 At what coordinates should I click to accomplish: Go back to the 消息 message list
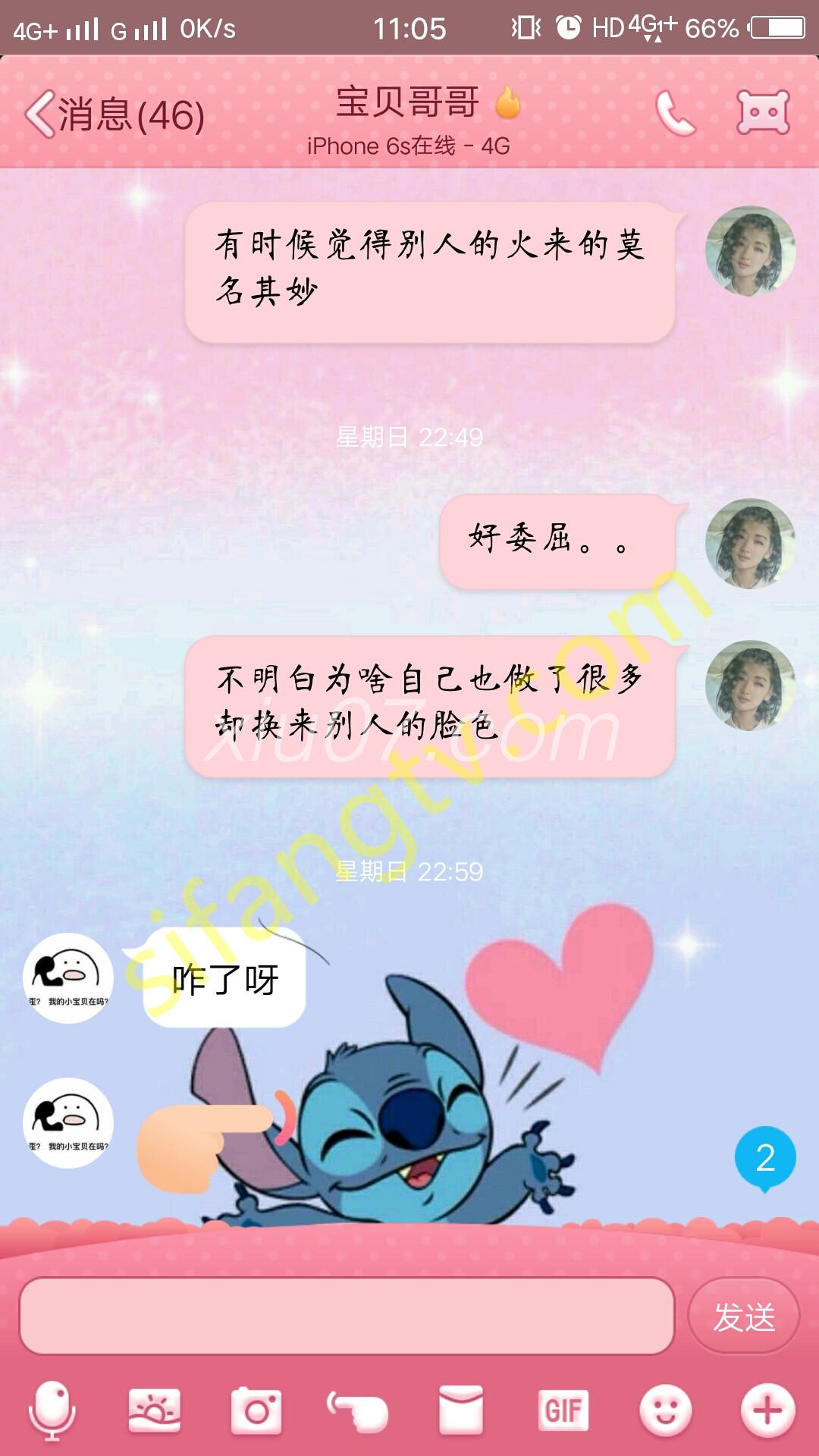[x=114, y=115]
